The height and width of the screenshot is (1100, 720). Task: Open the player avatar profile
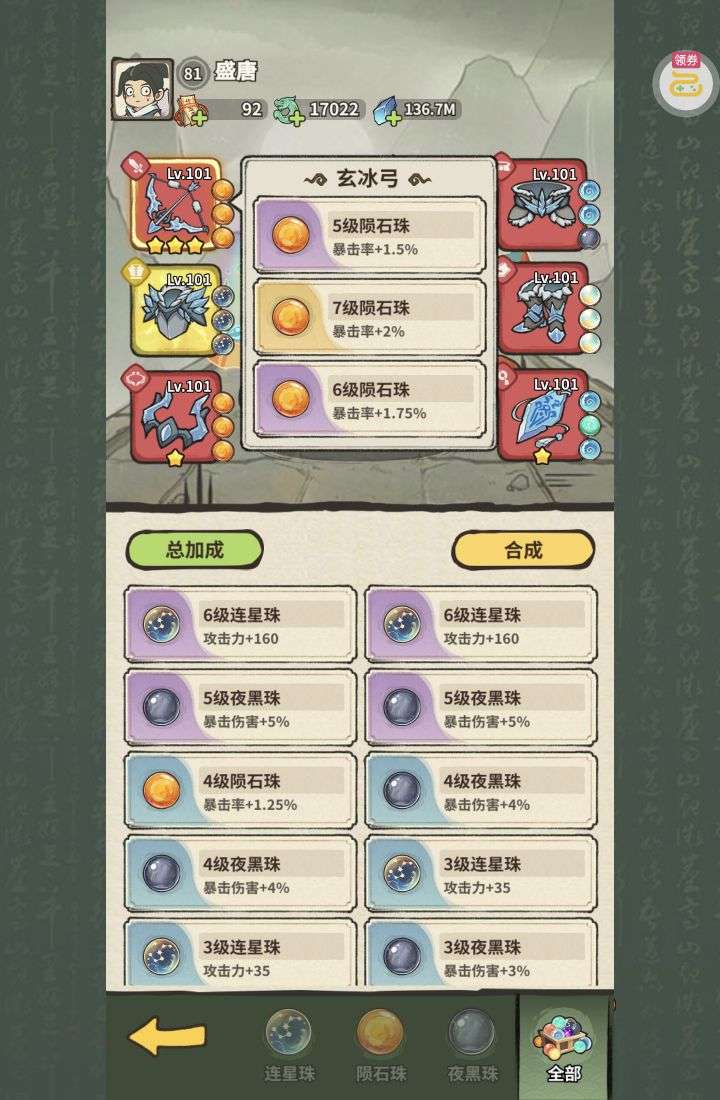(x=141, y=90)
